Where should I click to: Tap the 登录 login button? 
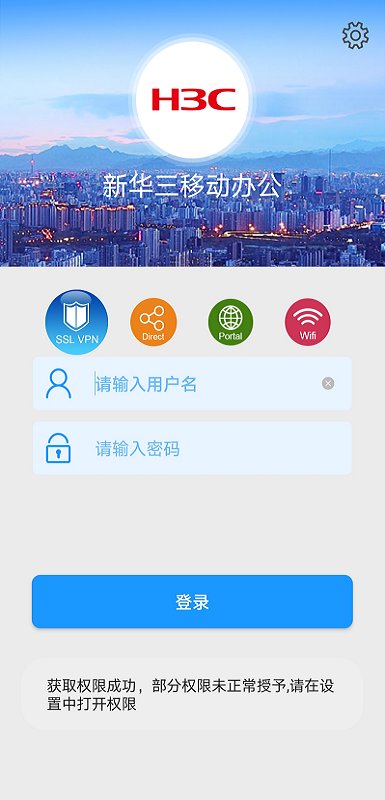[x=192, y=602]
